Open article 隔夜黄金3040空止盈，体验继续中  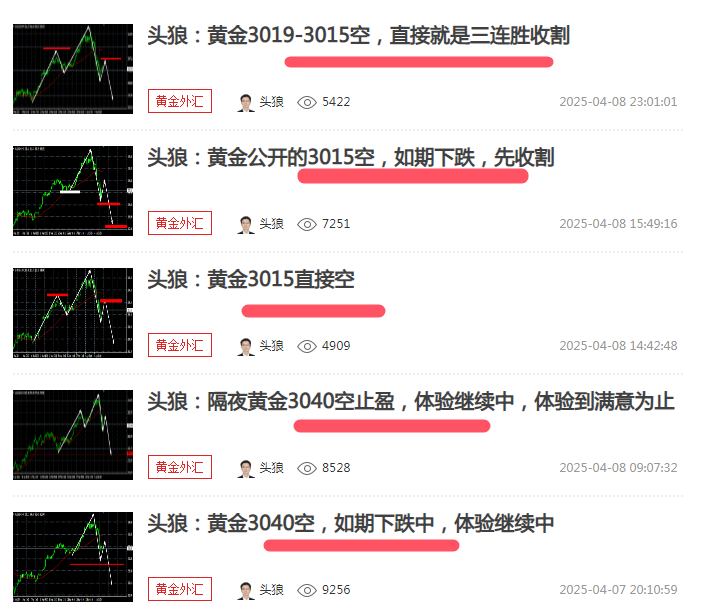click(410, 402)
